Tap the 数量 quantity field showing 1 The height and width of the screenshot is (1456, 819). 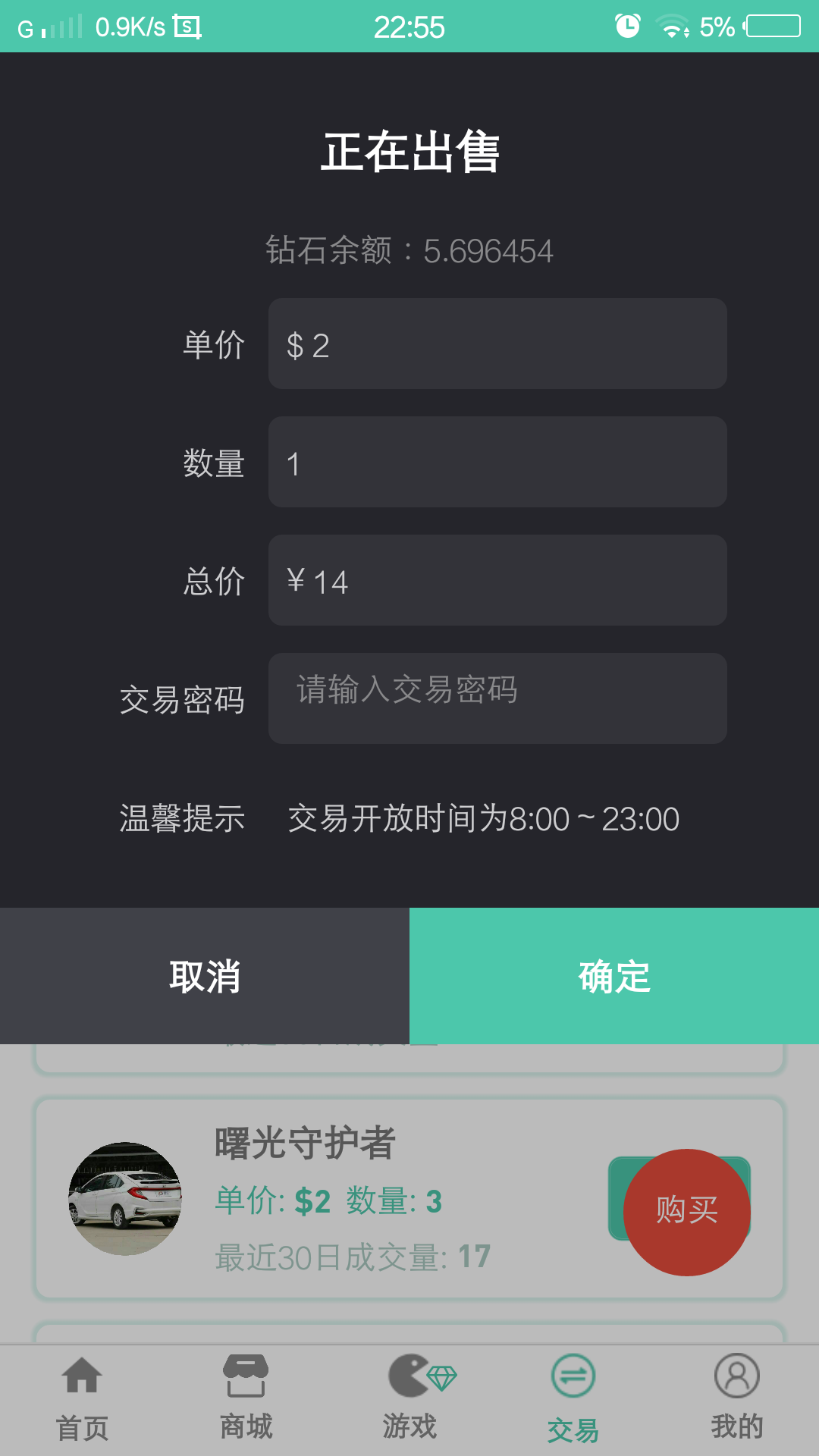click(497, 461)
